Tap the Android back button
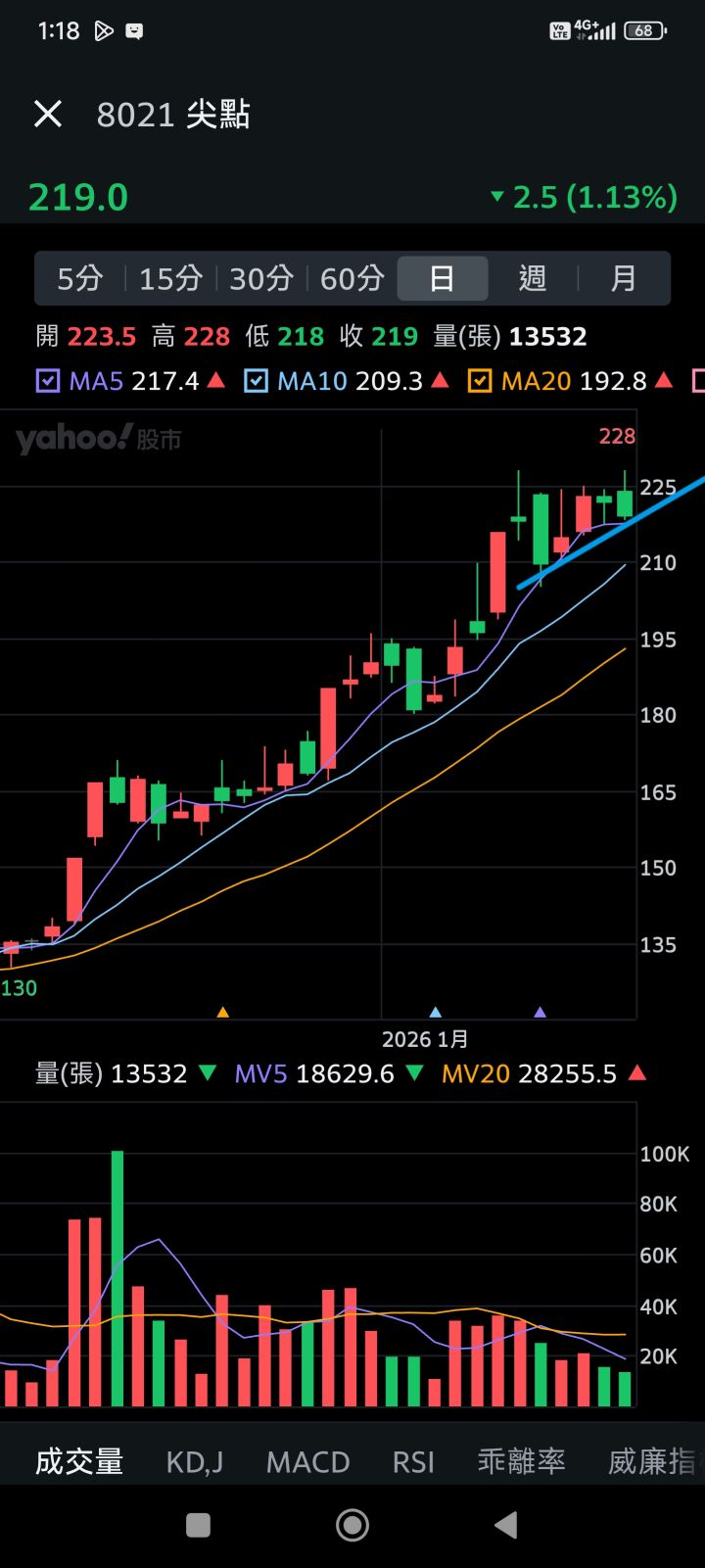The image size is (705, 1568). point(505,1525)
